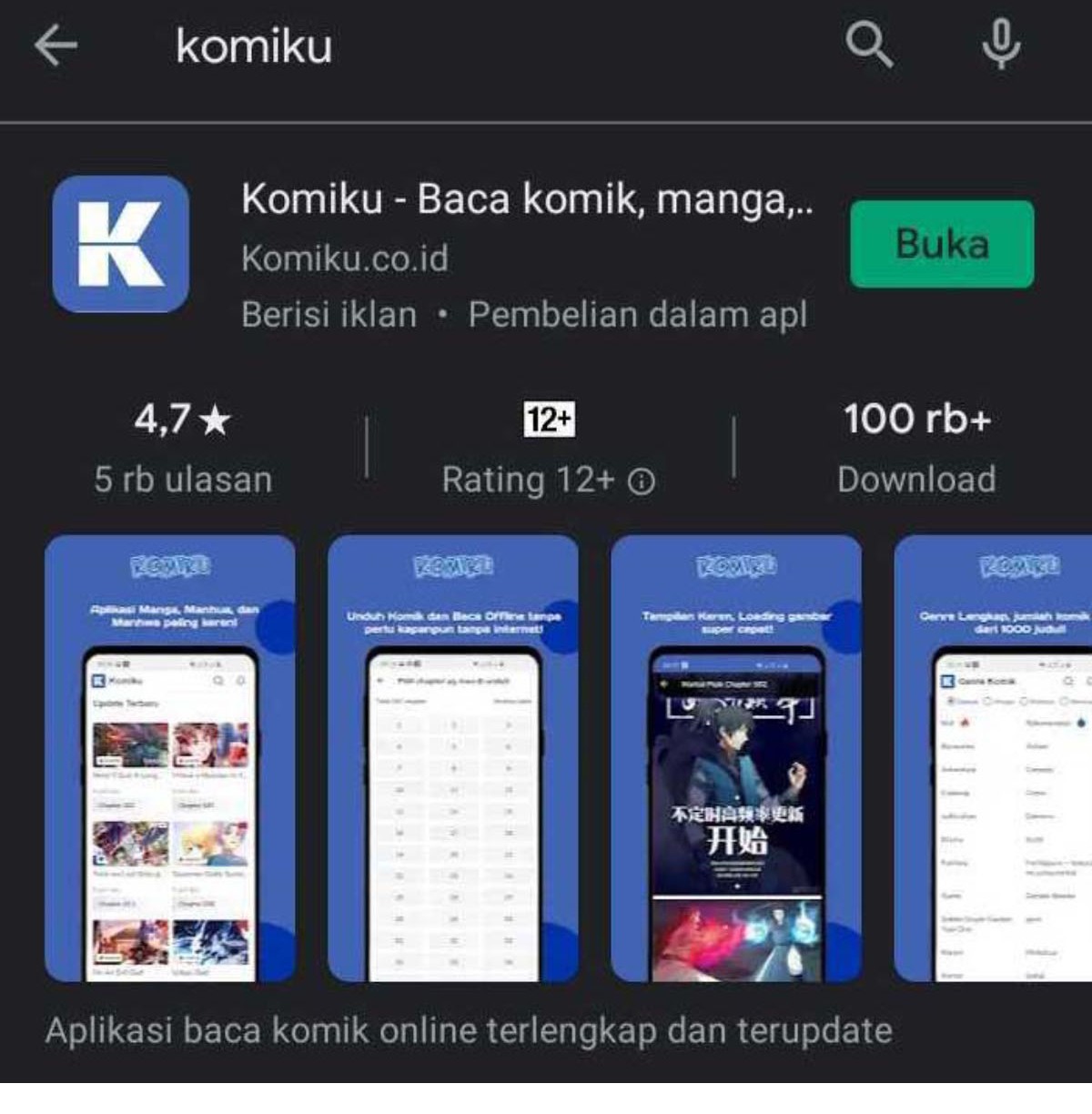Open the screenshot 'Unduh Komik dan Baca Offline'
The width and height of the screenshot is (1092, 1114).
[452, 757]
